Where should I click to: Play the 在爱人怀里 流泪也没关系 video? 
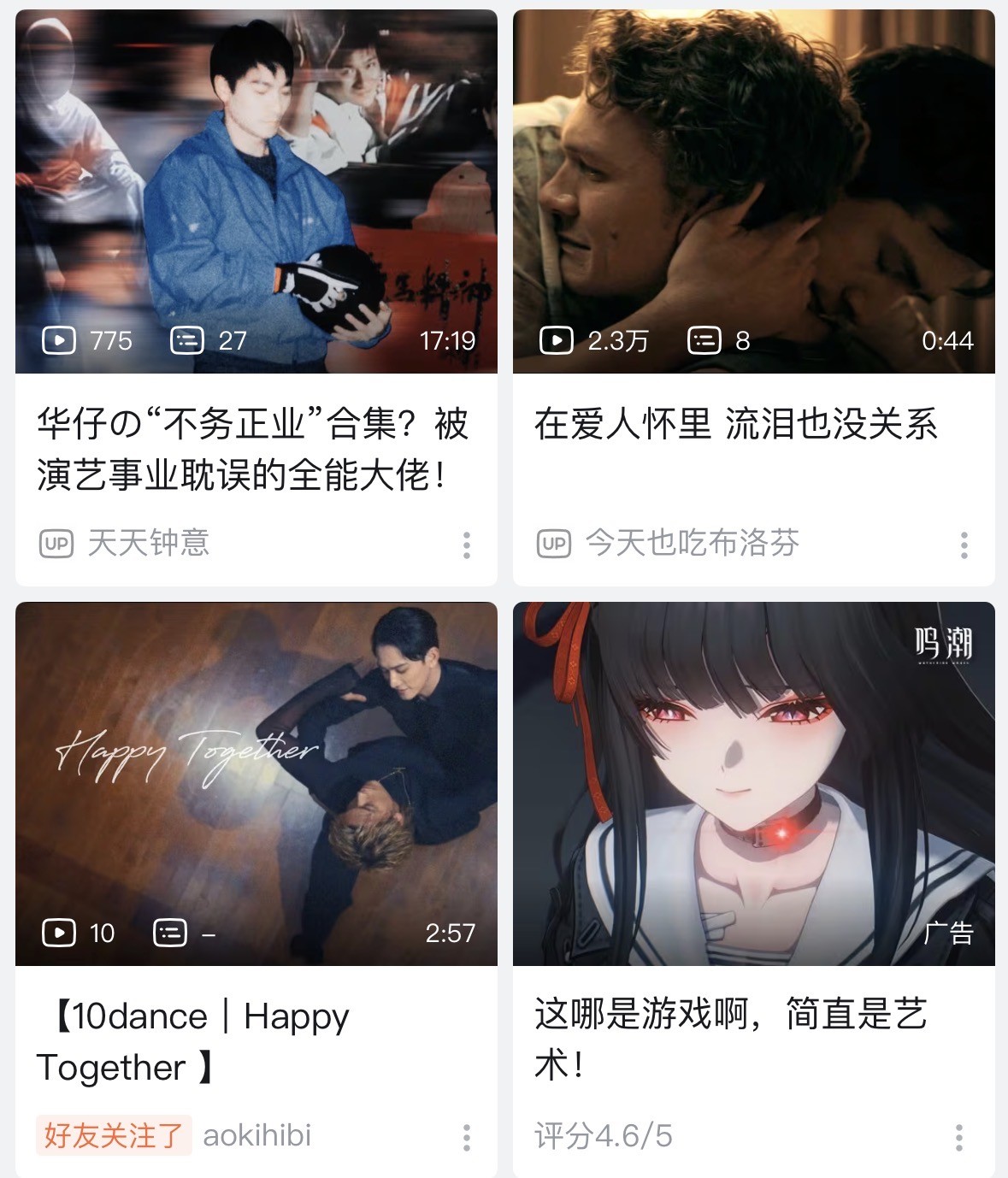[x=753, y=191]
